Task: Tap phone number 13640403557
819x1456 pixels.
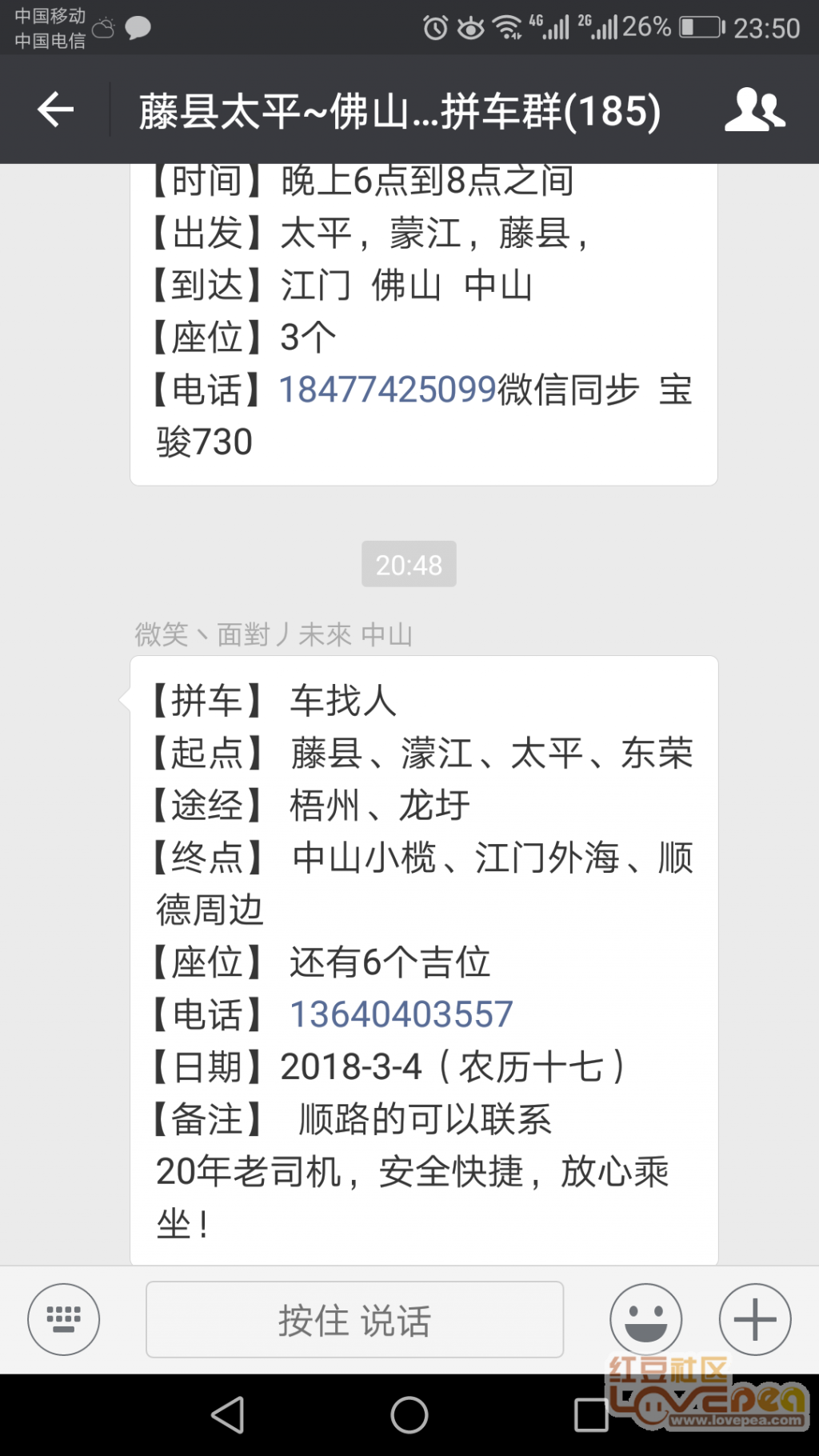Action: 401,1014
